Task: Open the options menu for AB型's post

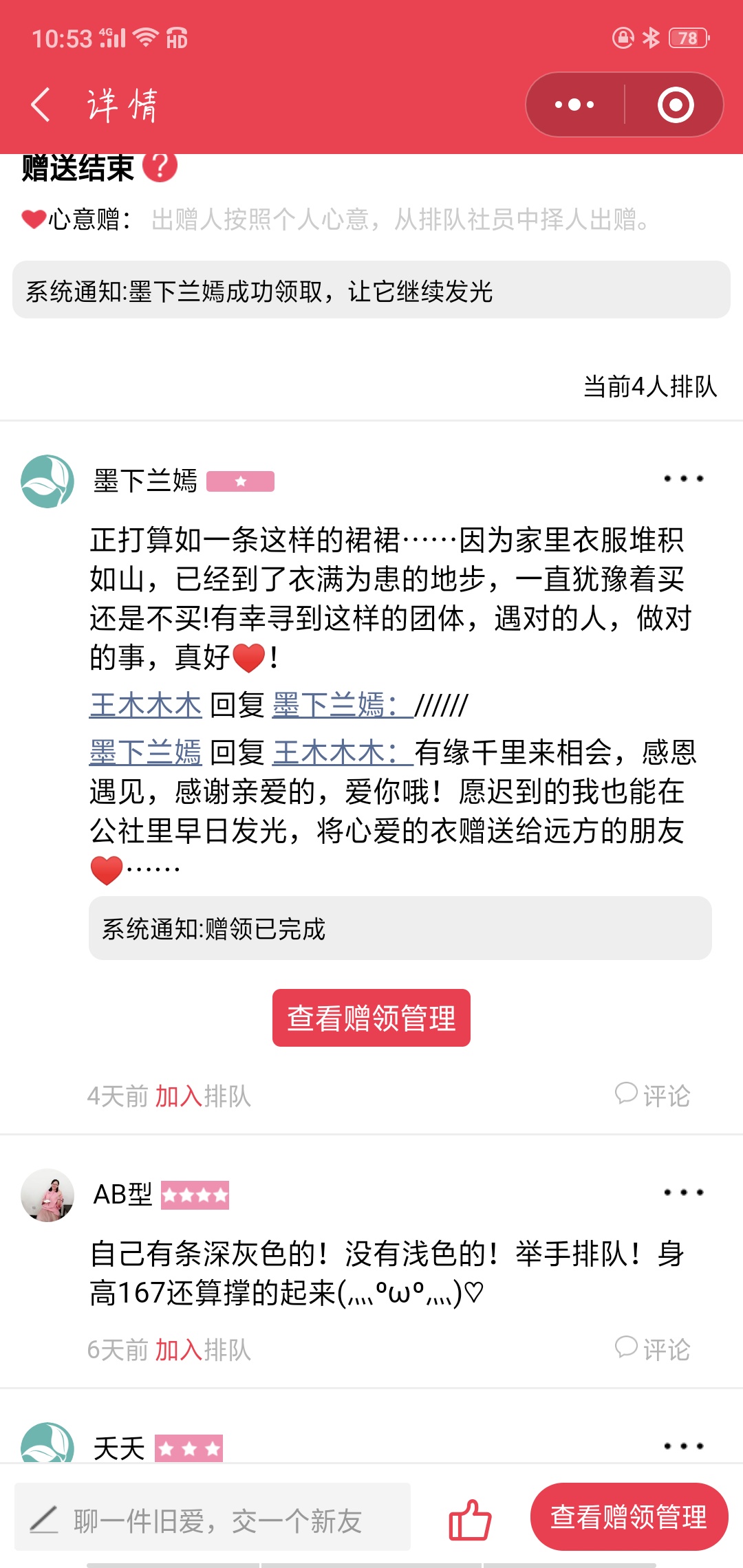Action: tap(683, 1193)
